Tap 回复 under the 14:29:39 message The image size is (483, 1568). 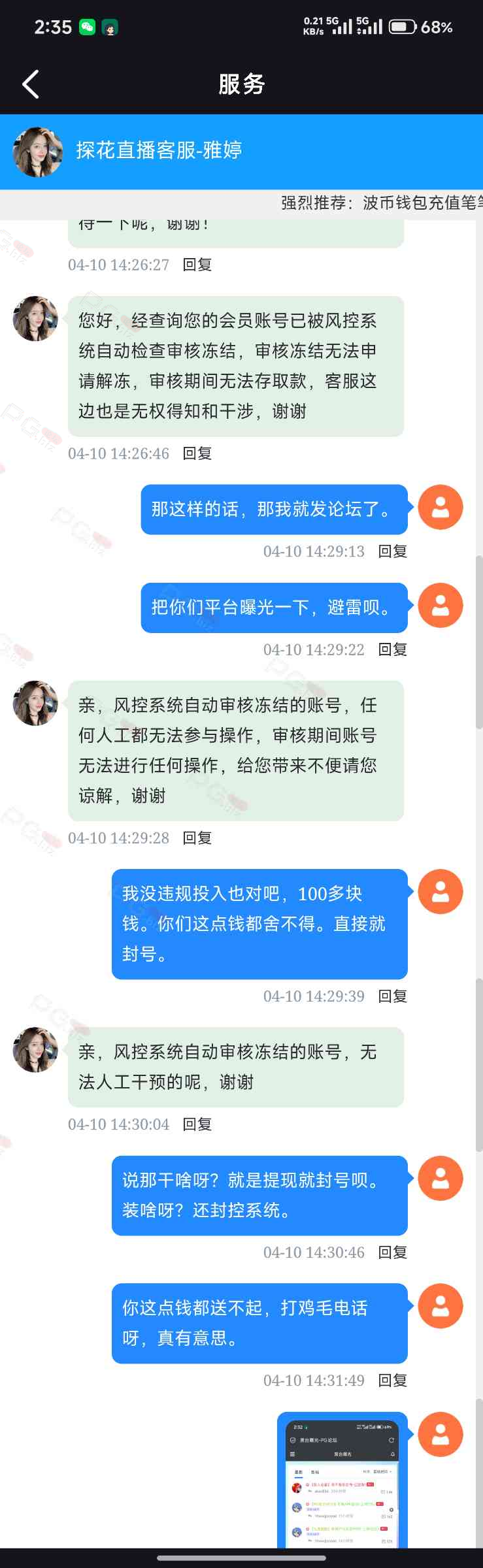coord(392,996)
